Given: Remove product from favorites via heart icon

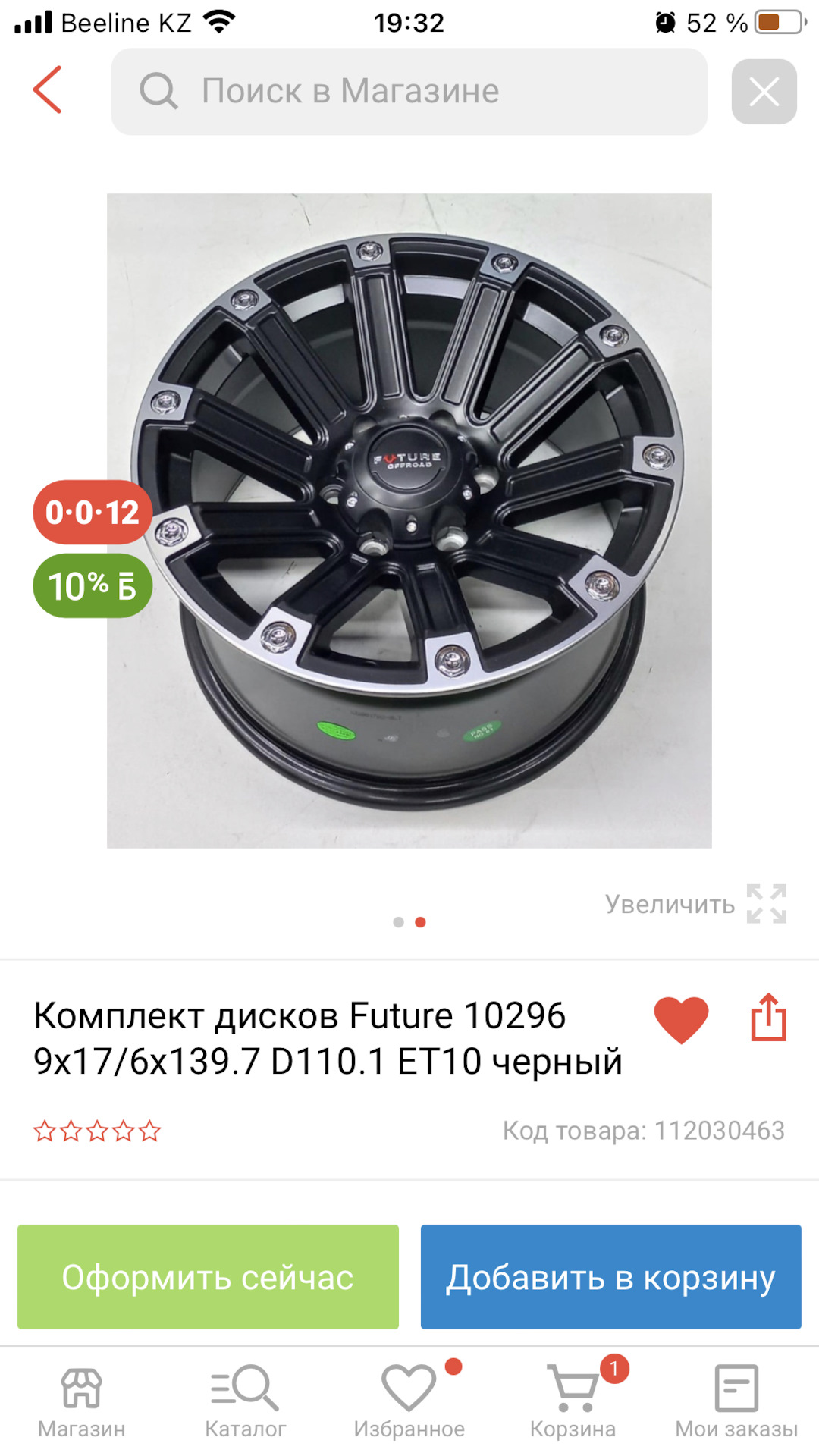Looking at the screenshot, I should click(681, 1019).
